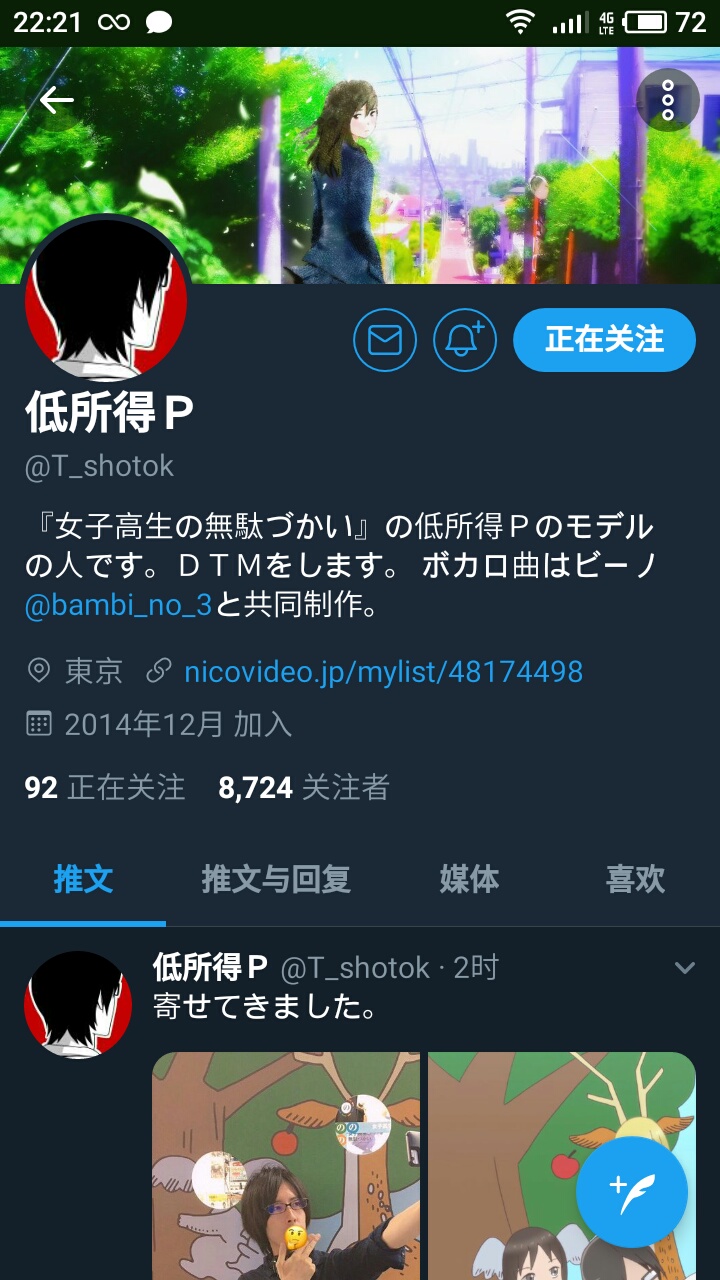
Task: Open the @bambi_no_3 mention link
Action: 118,606
